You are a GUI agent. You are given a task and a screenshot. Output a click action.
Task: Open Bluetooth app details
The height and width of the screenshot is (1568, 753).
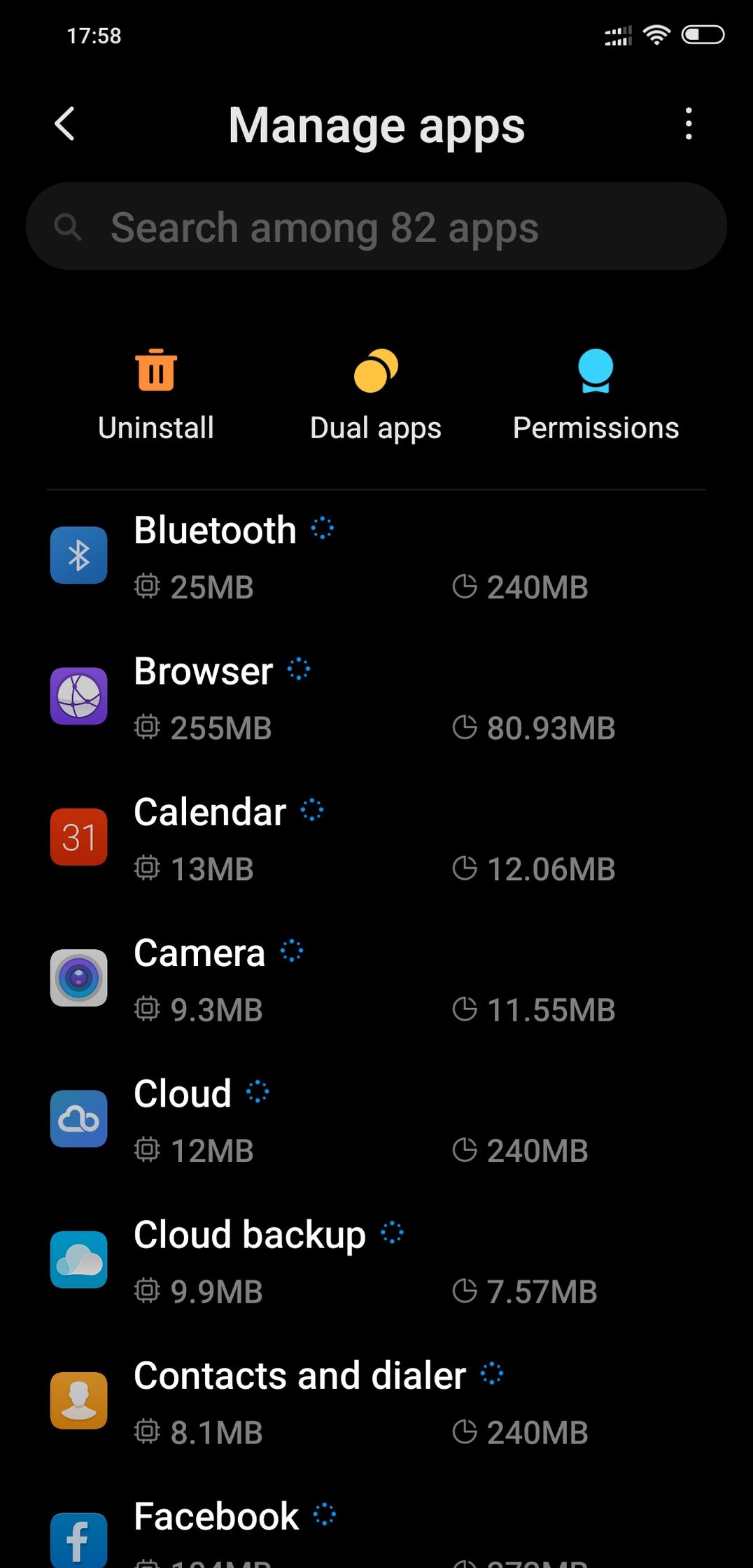coord(376,556)
